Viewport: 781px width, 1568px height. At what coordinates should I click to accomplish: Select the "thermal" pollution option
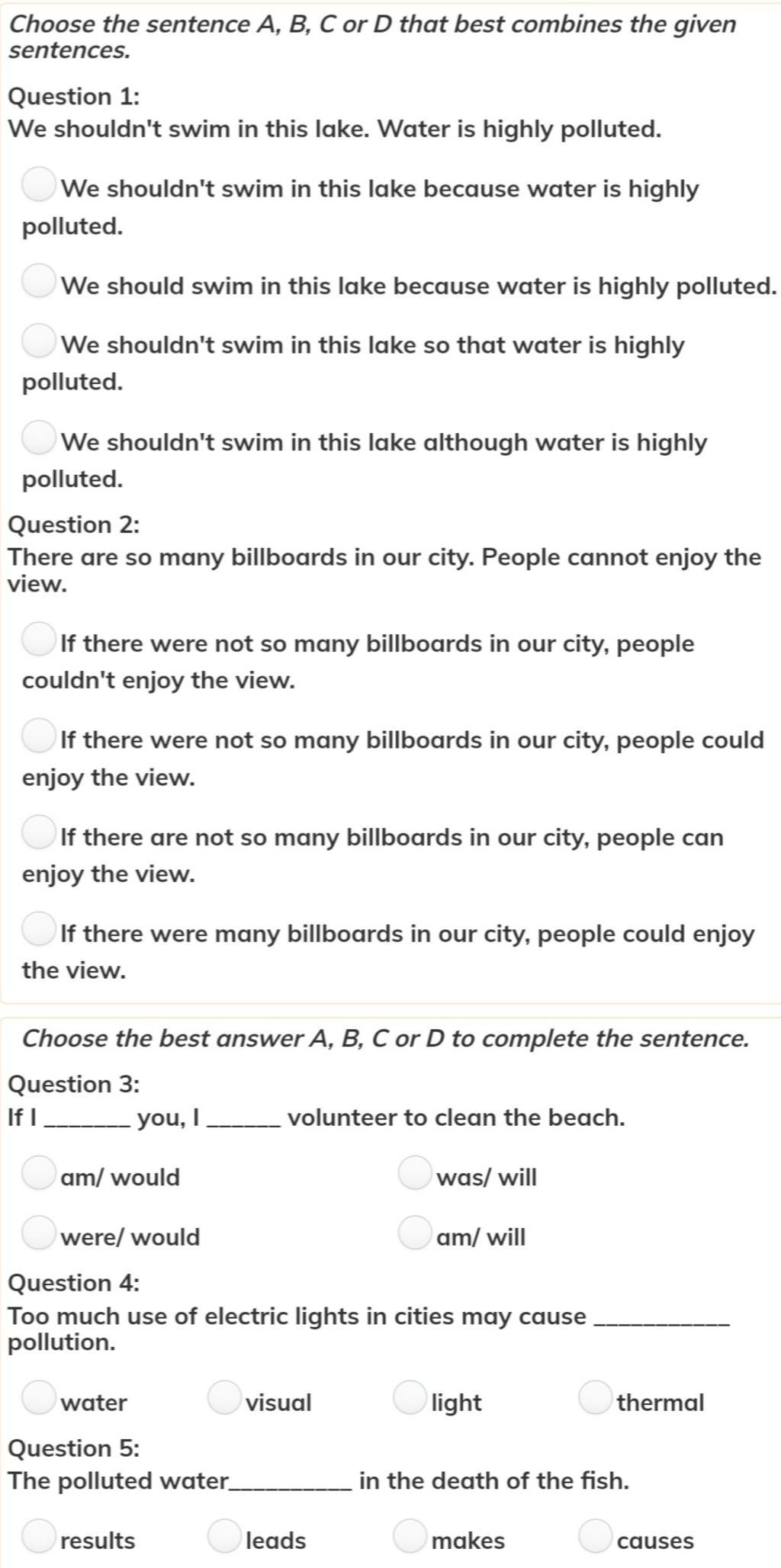[x=595, y=1398]
